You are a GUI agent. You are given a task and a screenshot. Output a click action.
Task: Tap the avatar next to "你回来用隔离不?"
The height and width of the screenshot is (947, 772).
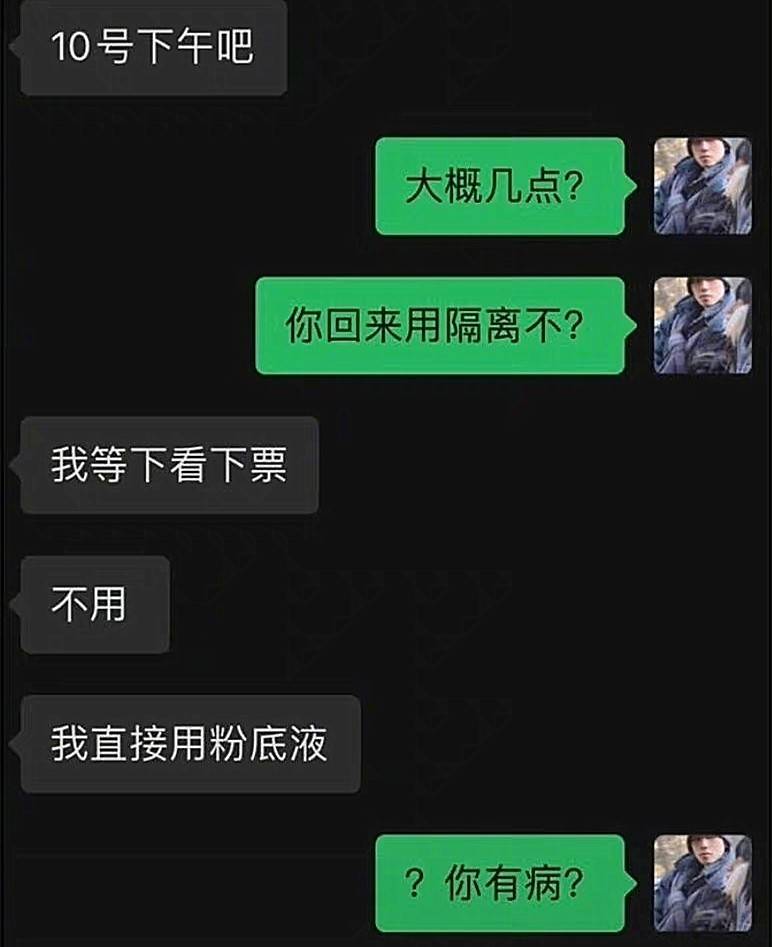702,326
